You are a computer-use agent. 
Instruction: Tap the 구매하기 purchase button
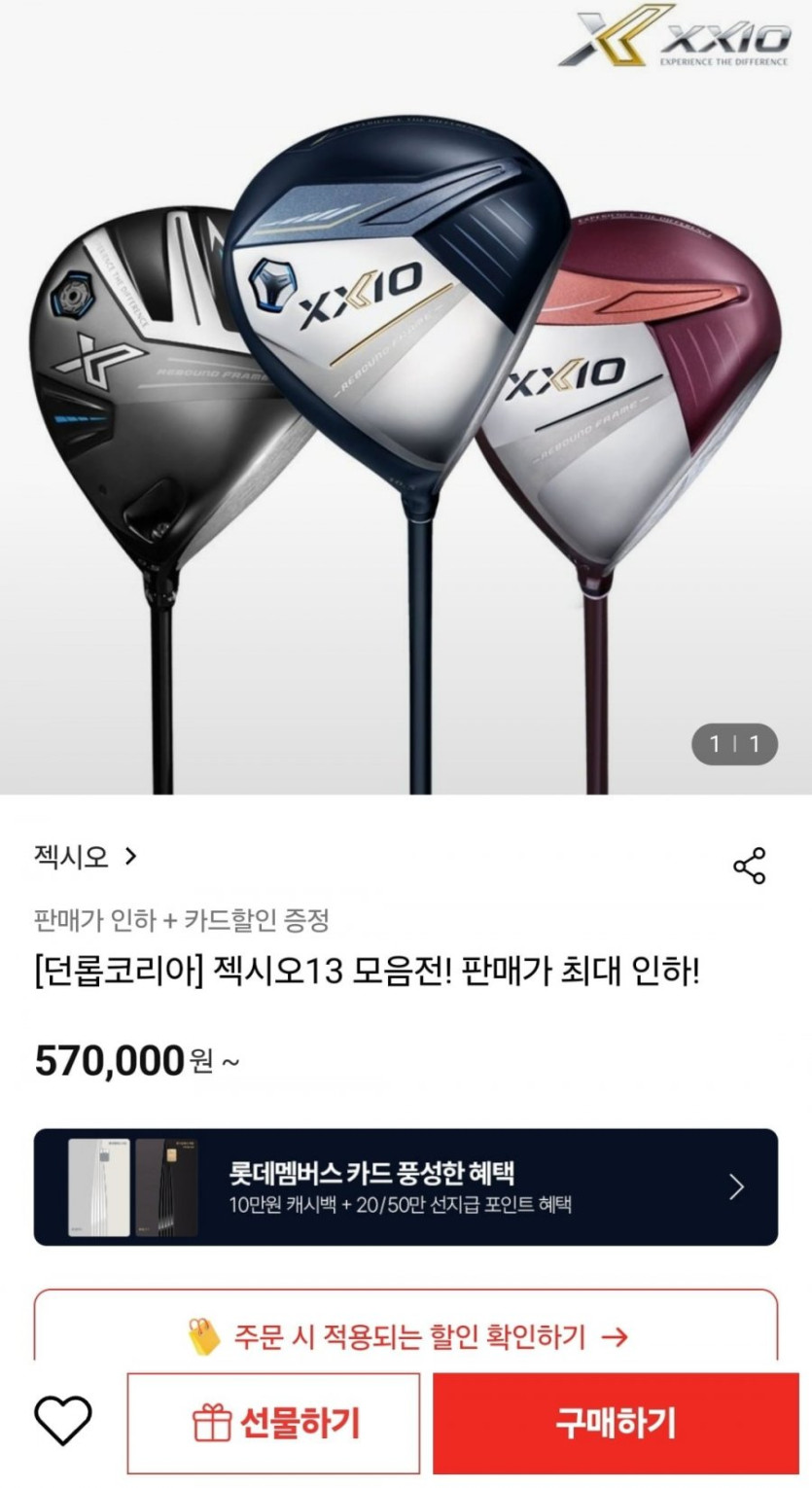(615, 1423)
